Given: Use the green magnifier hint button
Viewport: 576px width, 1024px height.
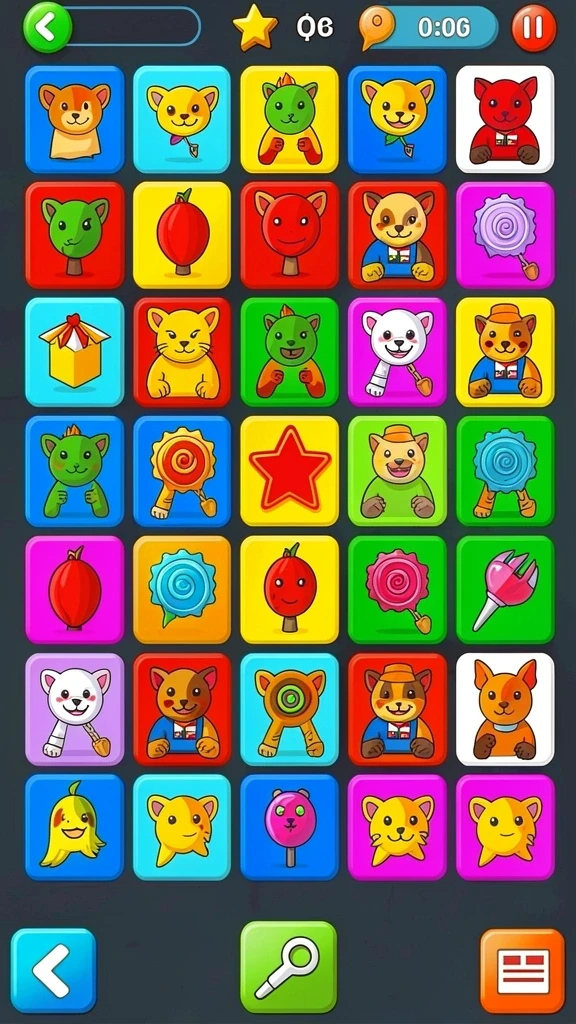Looking at the screenshot, I should (x=288, y=966).
